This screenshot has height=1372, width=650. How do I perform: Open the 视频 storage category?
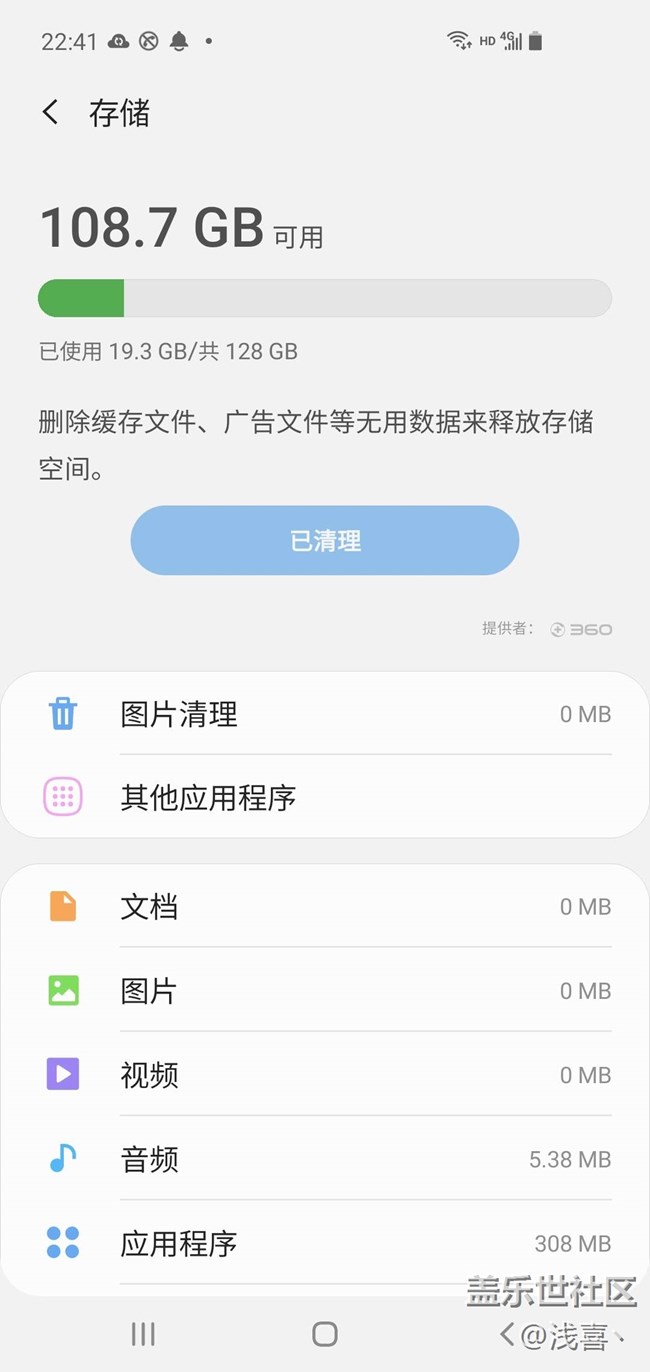click(325, 1075)
